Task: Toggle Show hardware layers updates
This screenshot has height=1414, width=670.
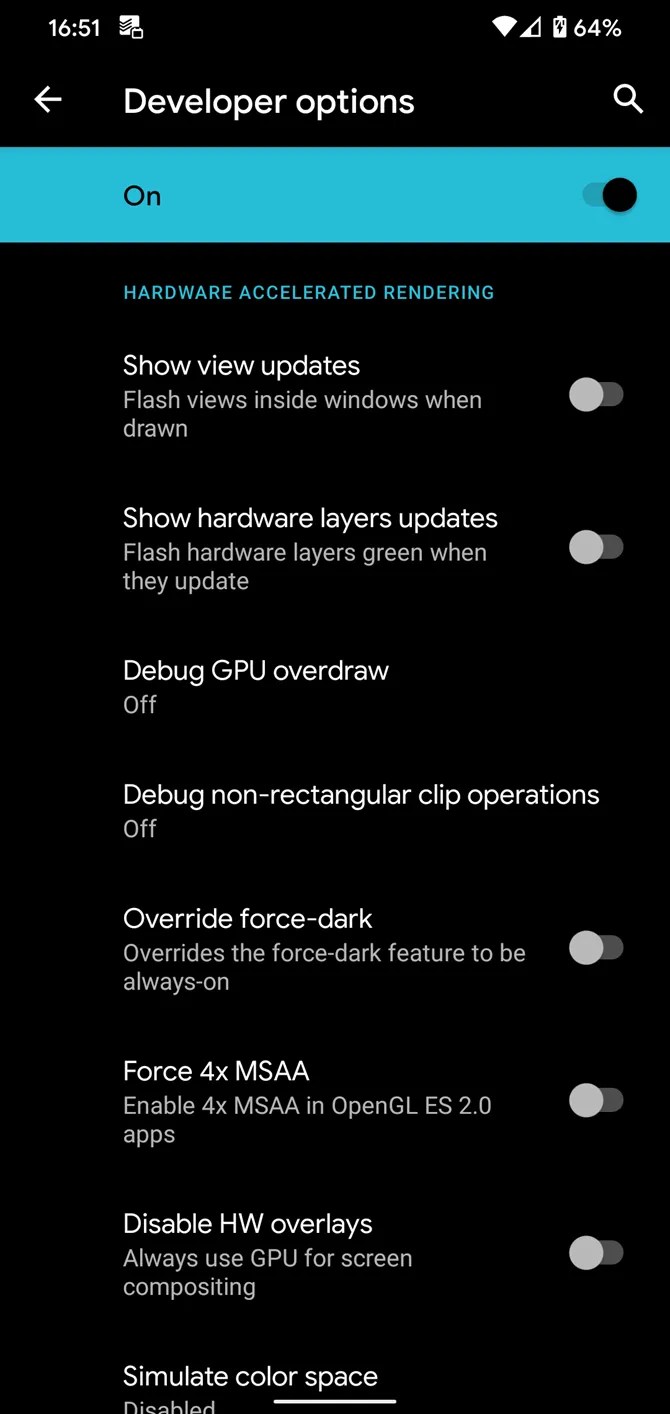Action: click(x=596, y=548)
